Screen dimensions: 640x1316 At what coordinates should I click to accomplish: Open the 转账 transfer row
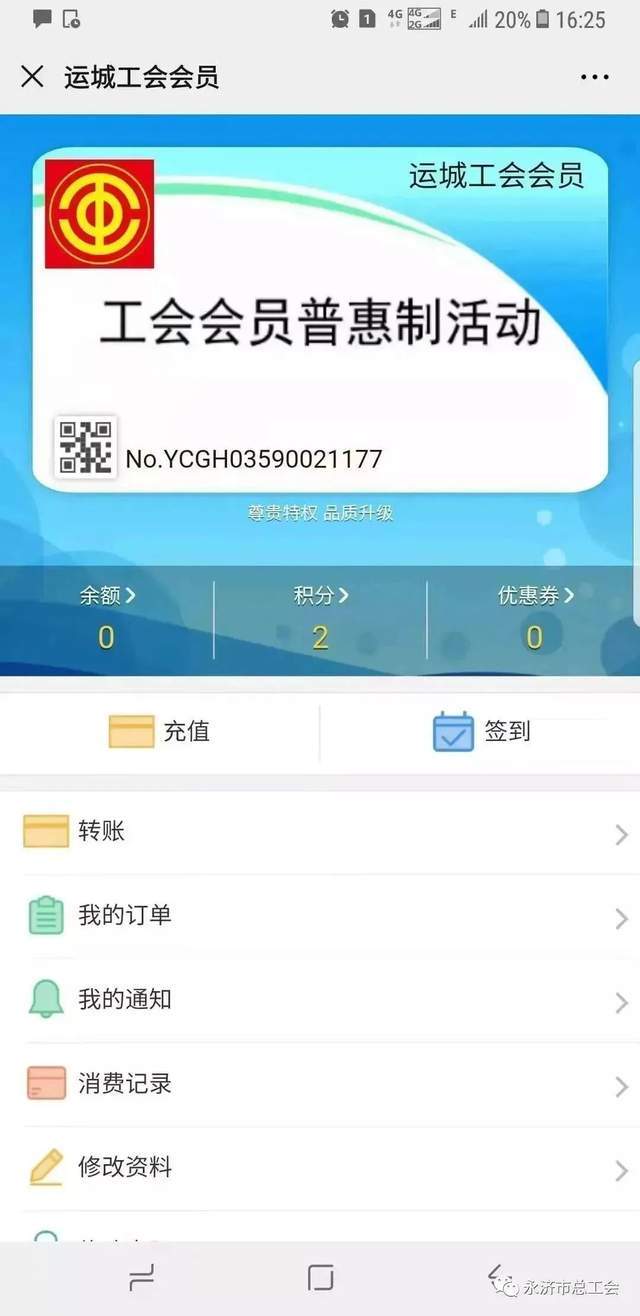click(320, 832)
